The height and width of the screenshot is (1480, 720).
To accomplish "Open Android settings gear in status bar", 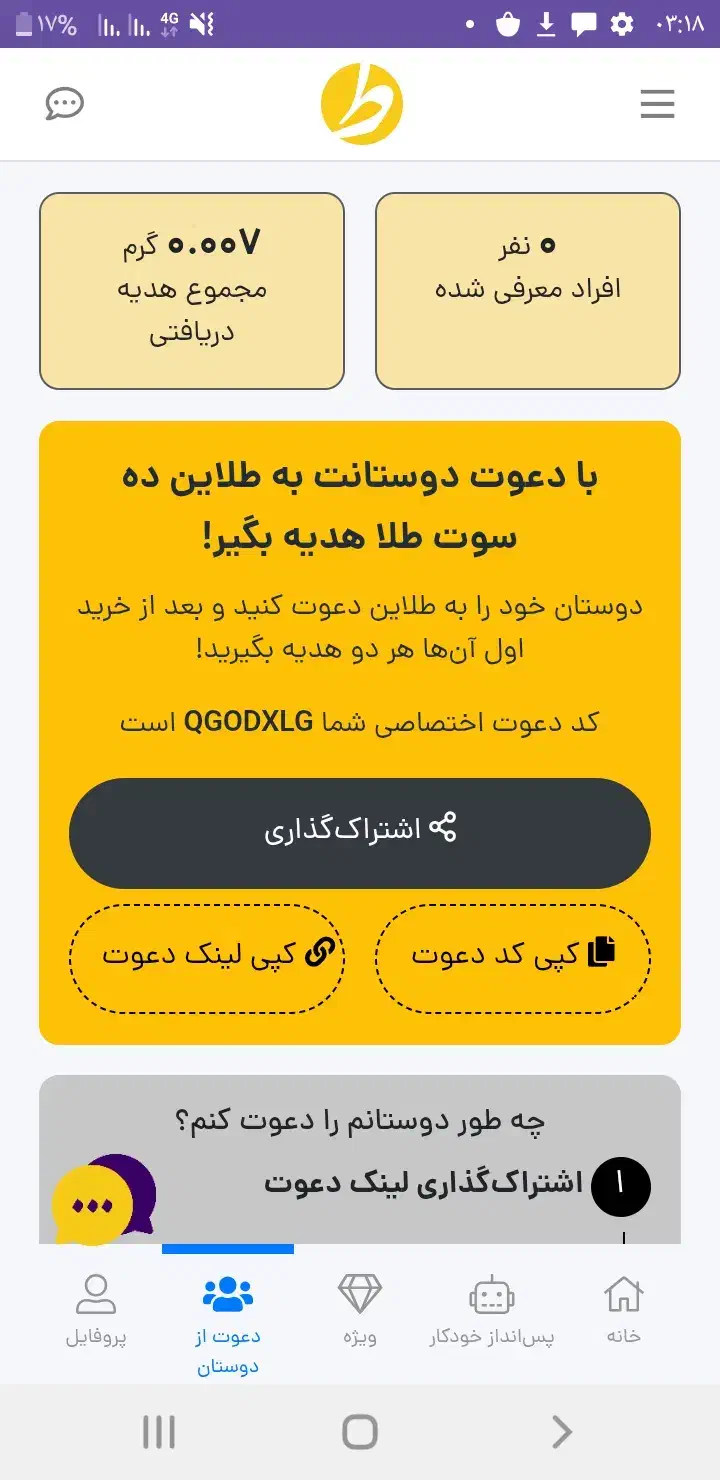I will pos(622,22).
